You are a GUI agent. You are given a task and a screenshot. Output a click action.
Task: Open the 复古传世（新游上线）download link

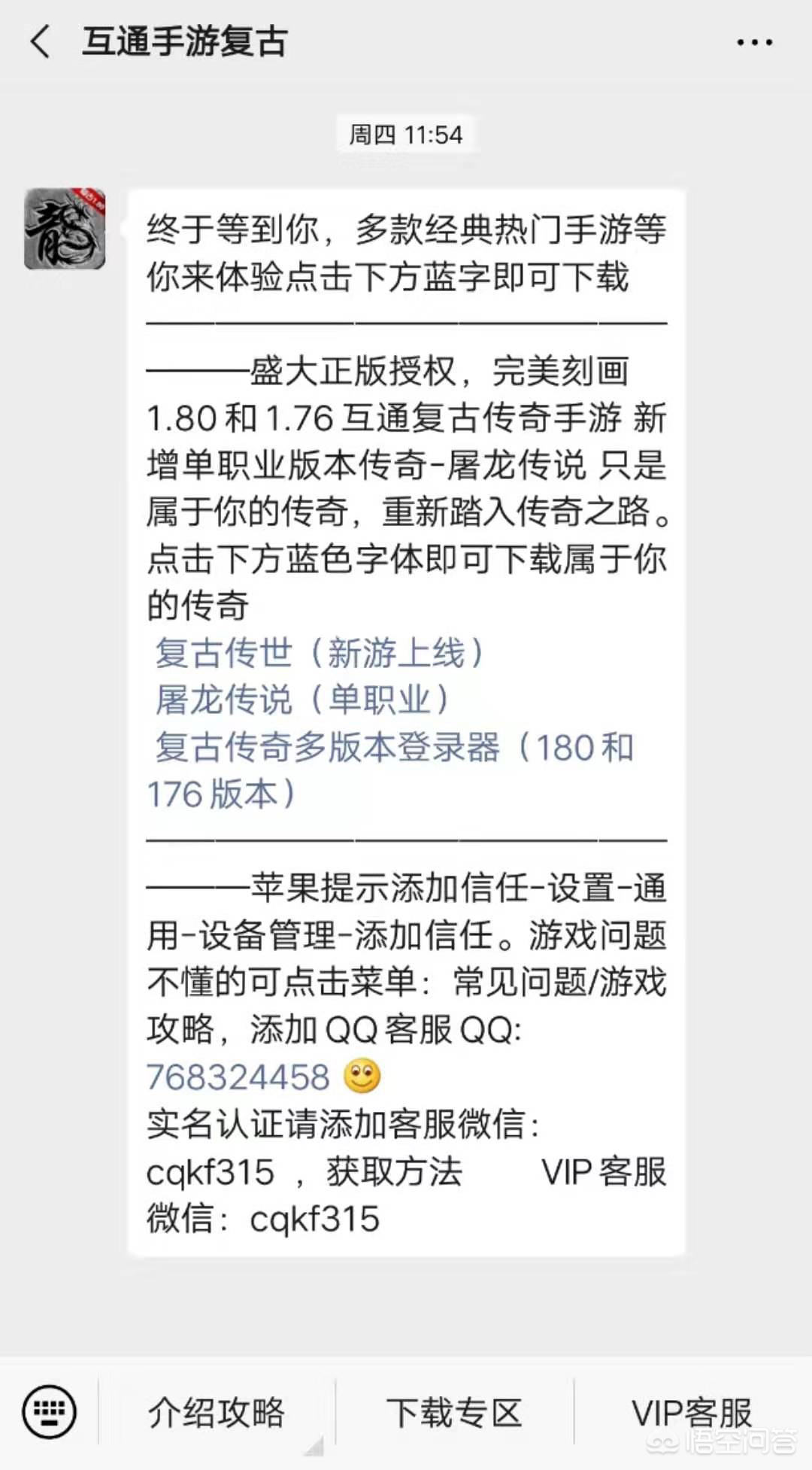[320, 653]
